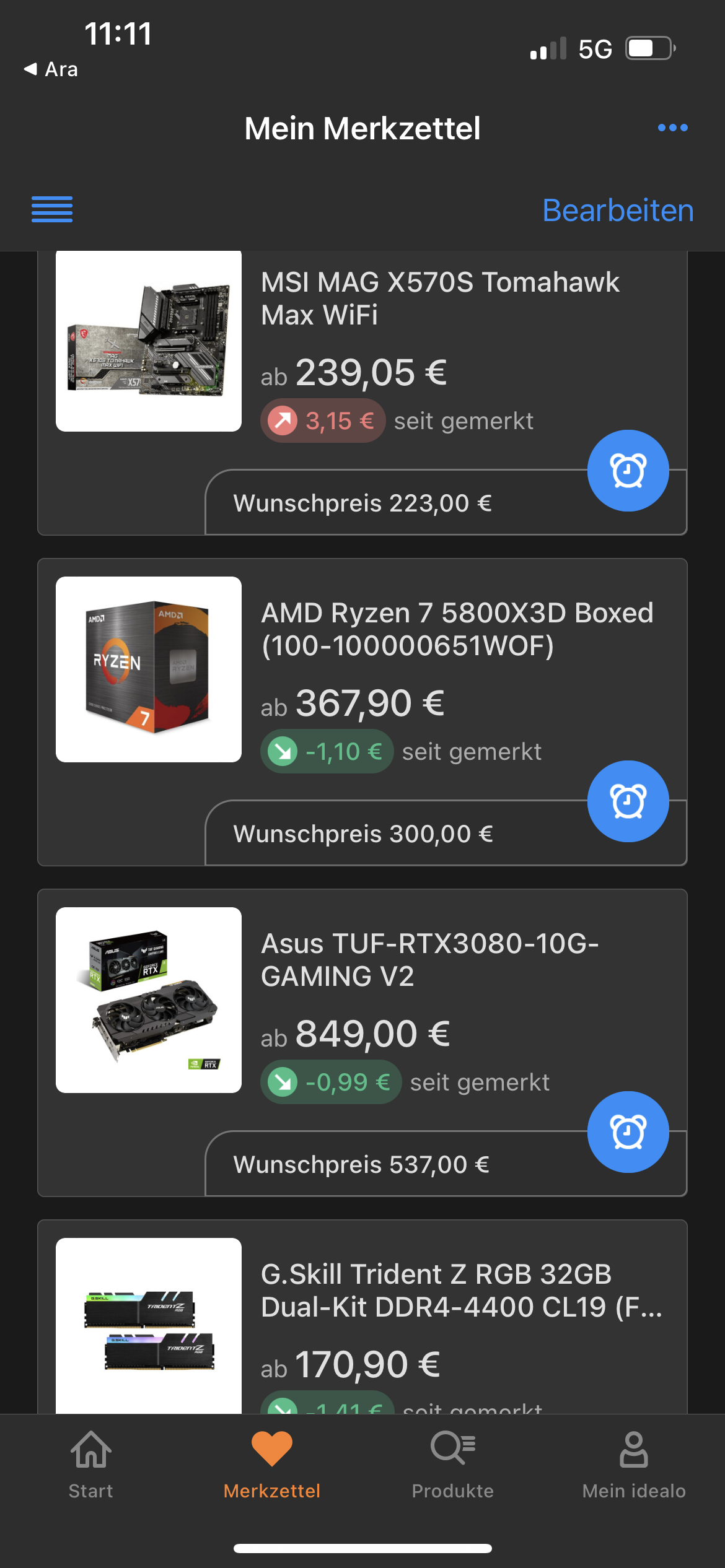Open G.Skill Trident Z RGB 32GB card
This screenshot has width=725, height=1568.
[461, 1291]
